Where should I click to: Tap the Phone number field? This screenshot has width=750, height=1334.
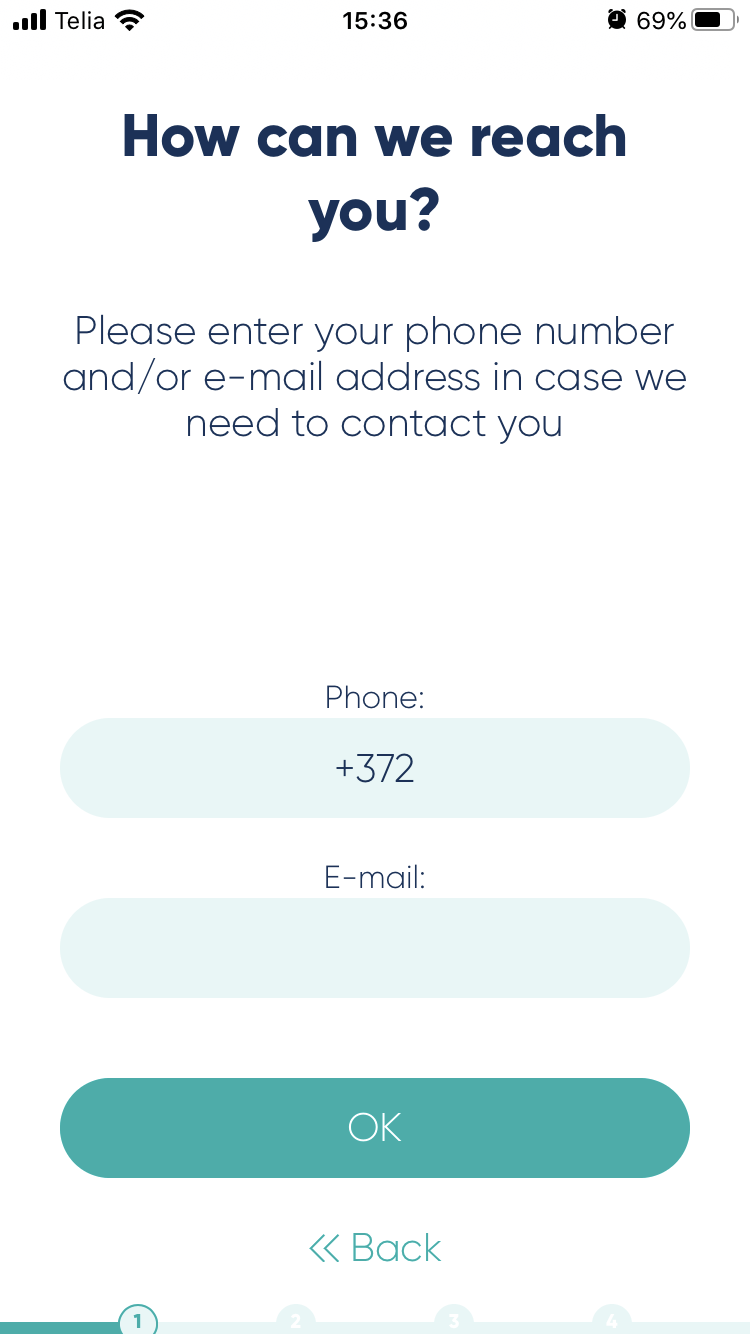point(375,768)
